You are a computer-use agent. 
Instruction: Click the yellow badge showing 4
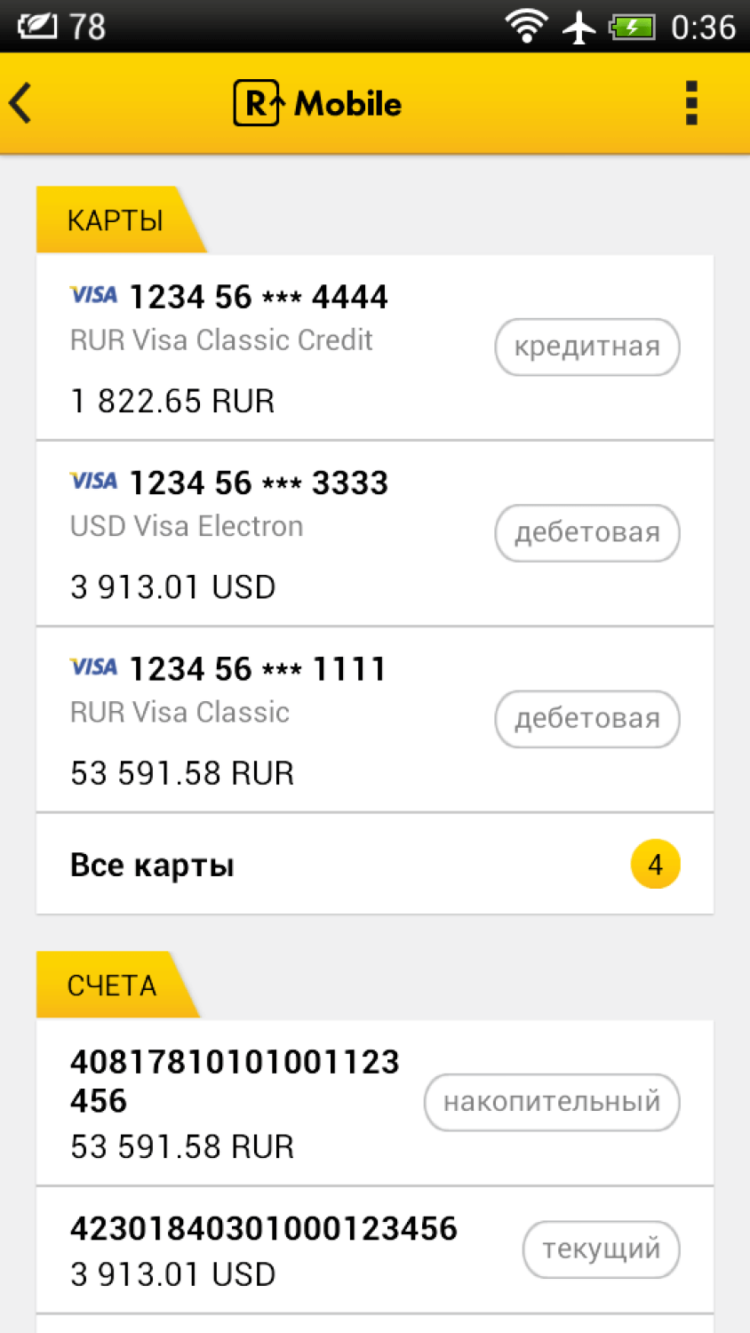tap(655, 864)
